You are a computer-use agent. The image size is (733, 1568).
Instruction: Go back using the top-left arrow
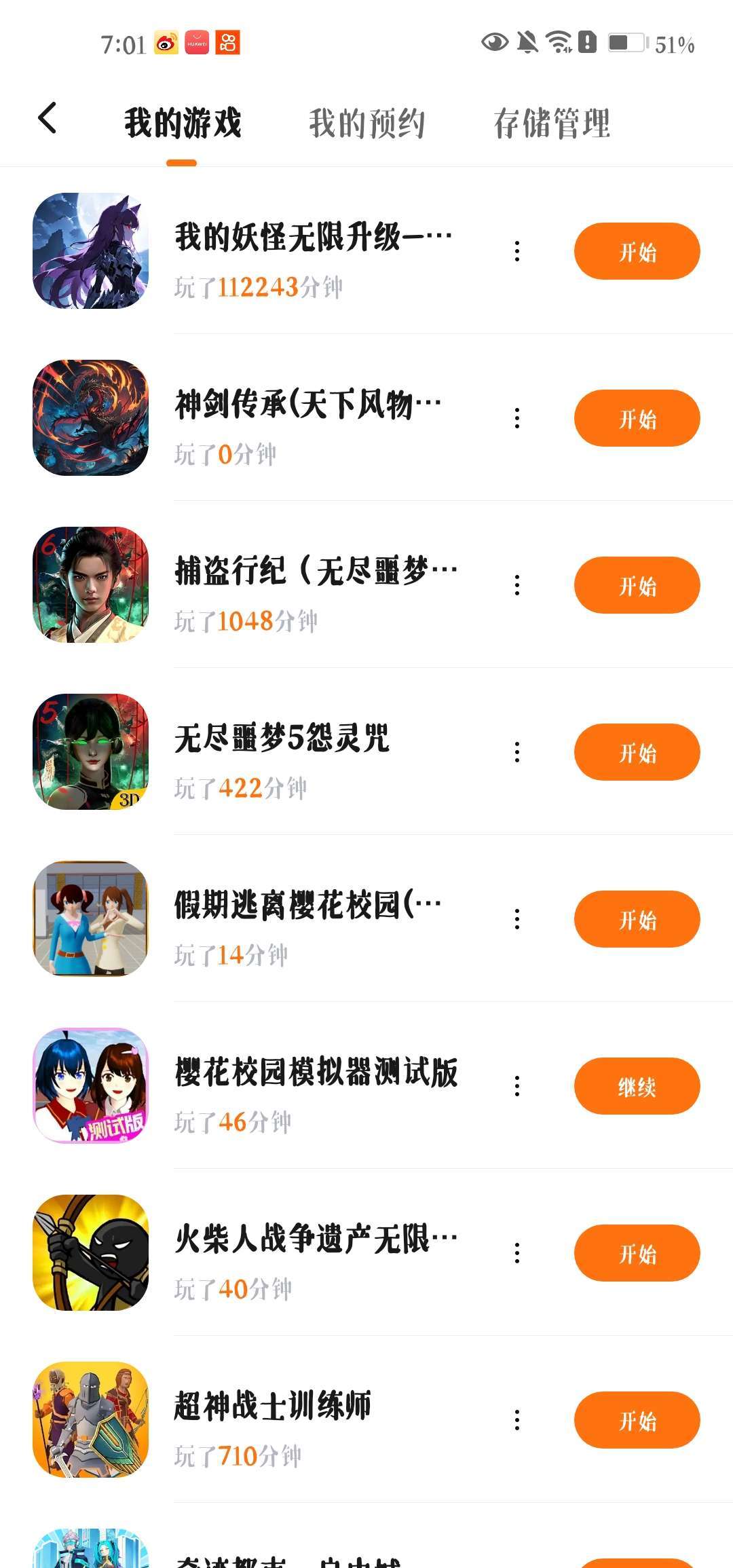click(x=48, y=119)
